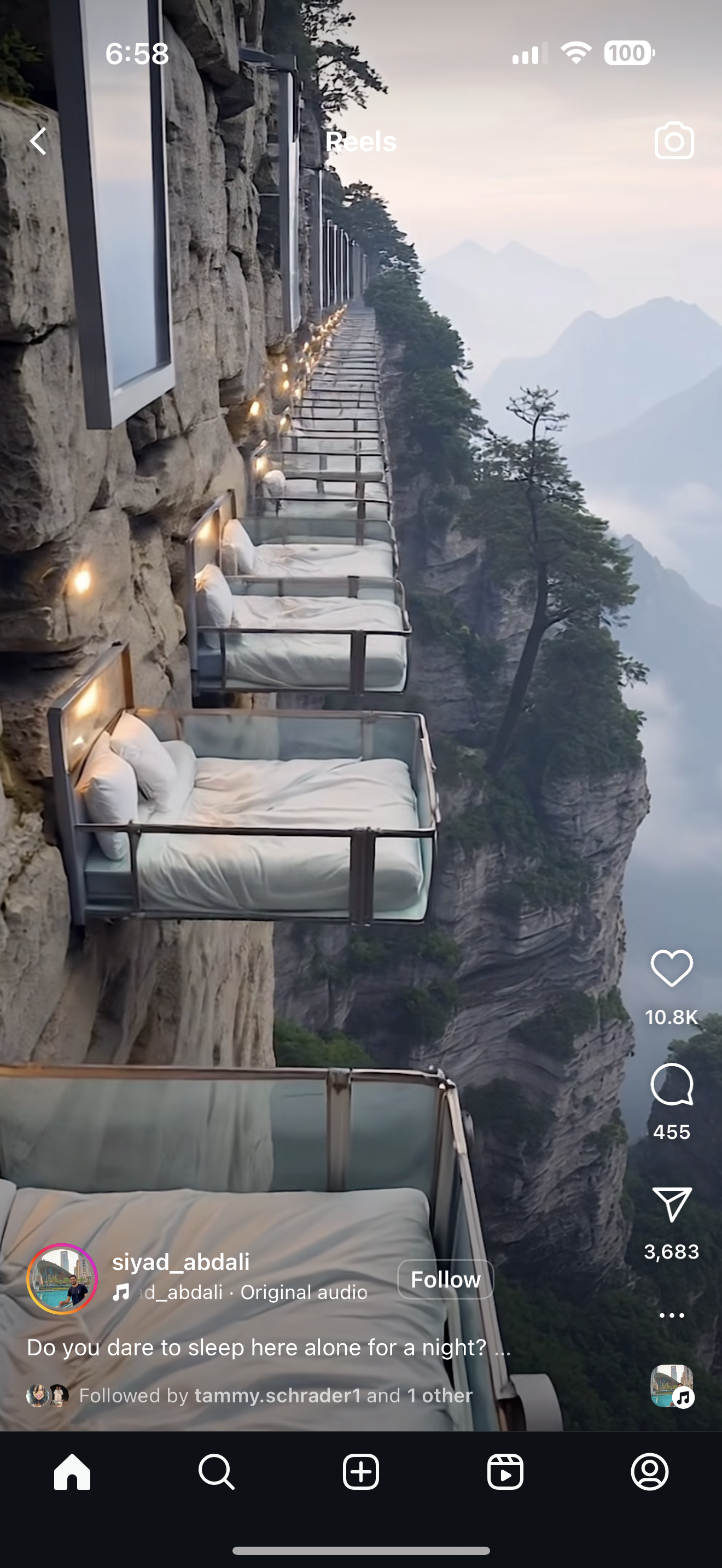Create a new post with the plus tab
Screen dimensions: 722x1568
pyautogui.click(x=360, y=1472)
